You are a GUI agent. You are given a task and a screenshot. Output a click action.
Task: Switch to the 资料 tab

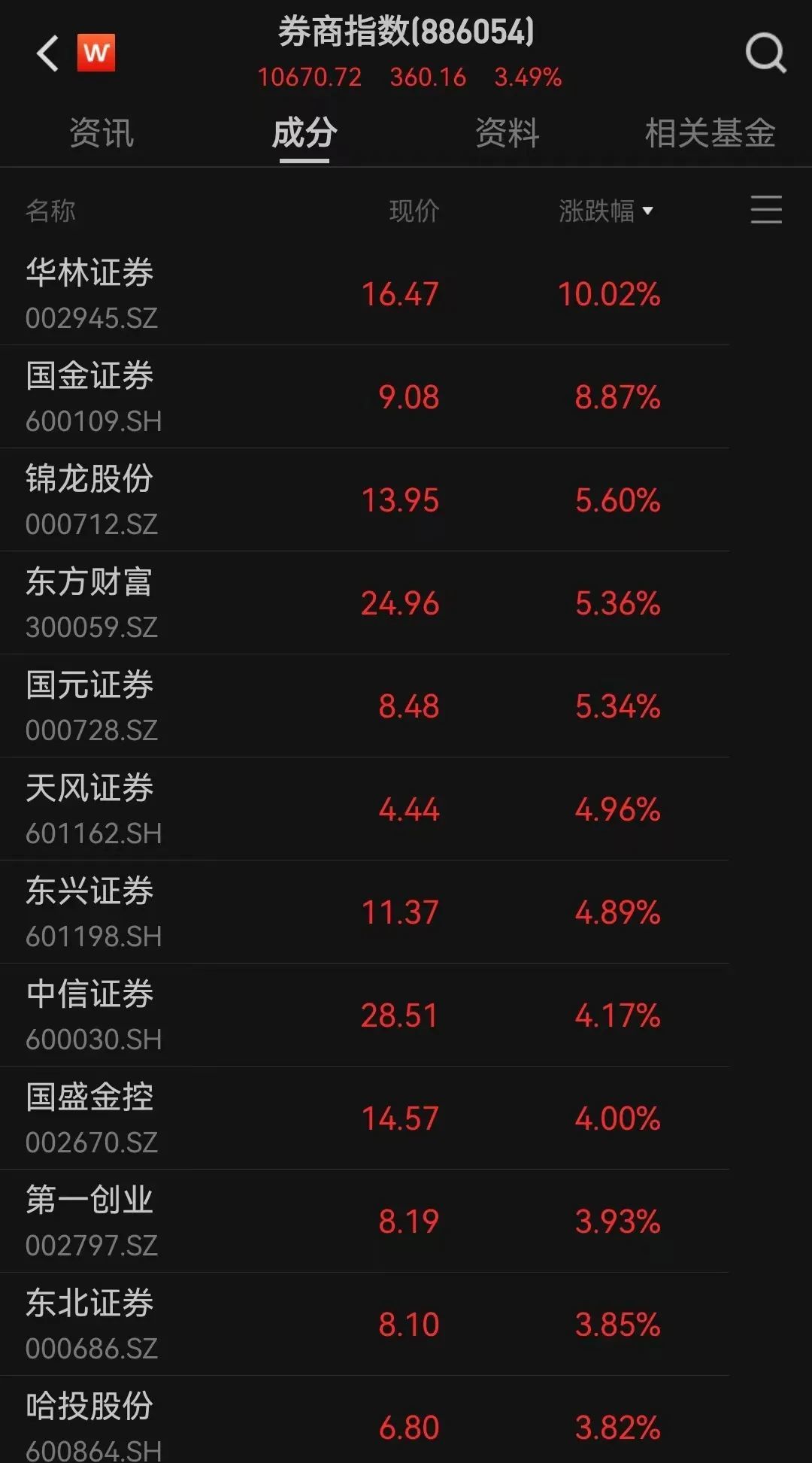[507, 133]
